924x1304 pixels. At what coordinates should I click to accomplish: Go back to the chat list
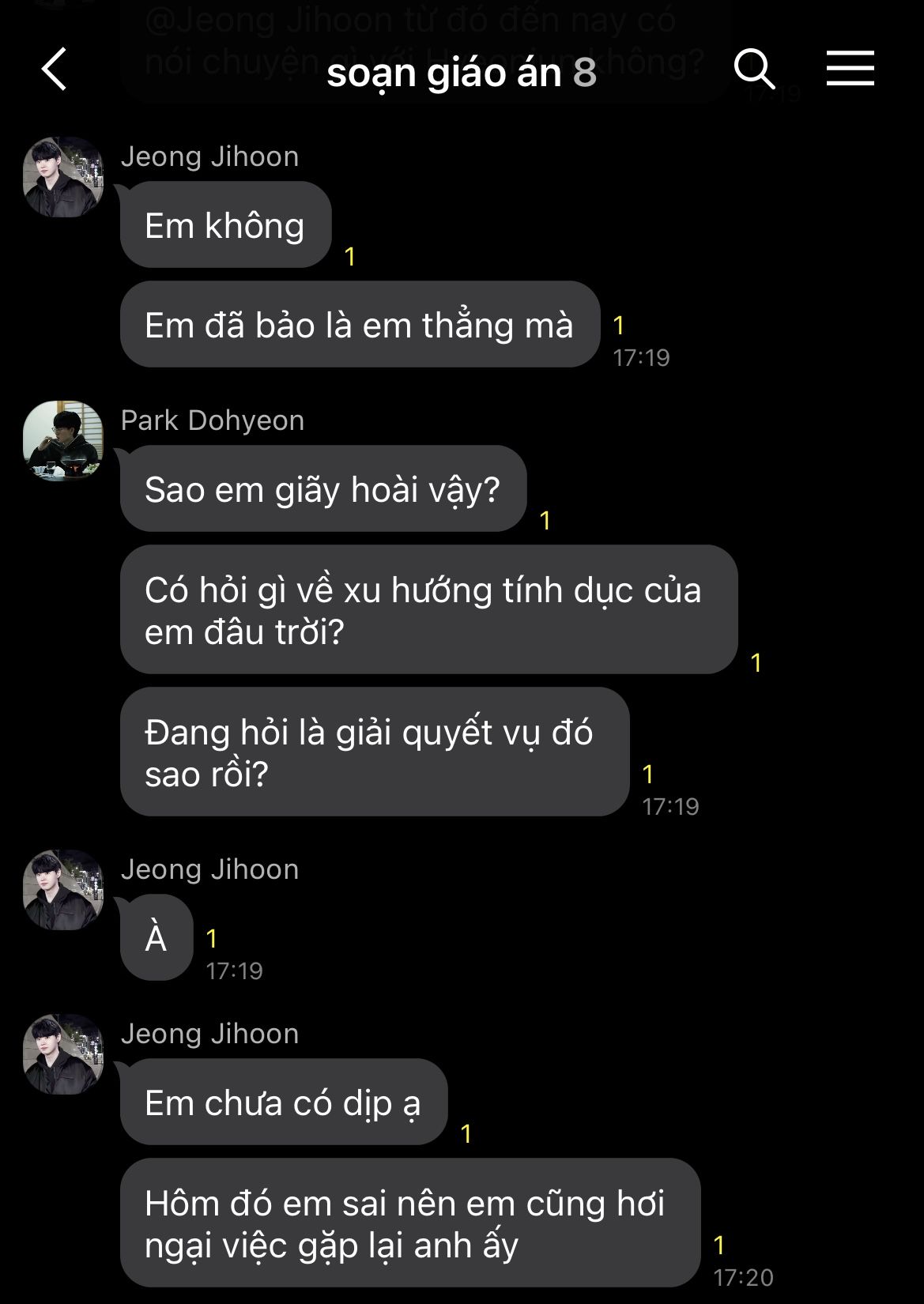[x=54, y=70]
